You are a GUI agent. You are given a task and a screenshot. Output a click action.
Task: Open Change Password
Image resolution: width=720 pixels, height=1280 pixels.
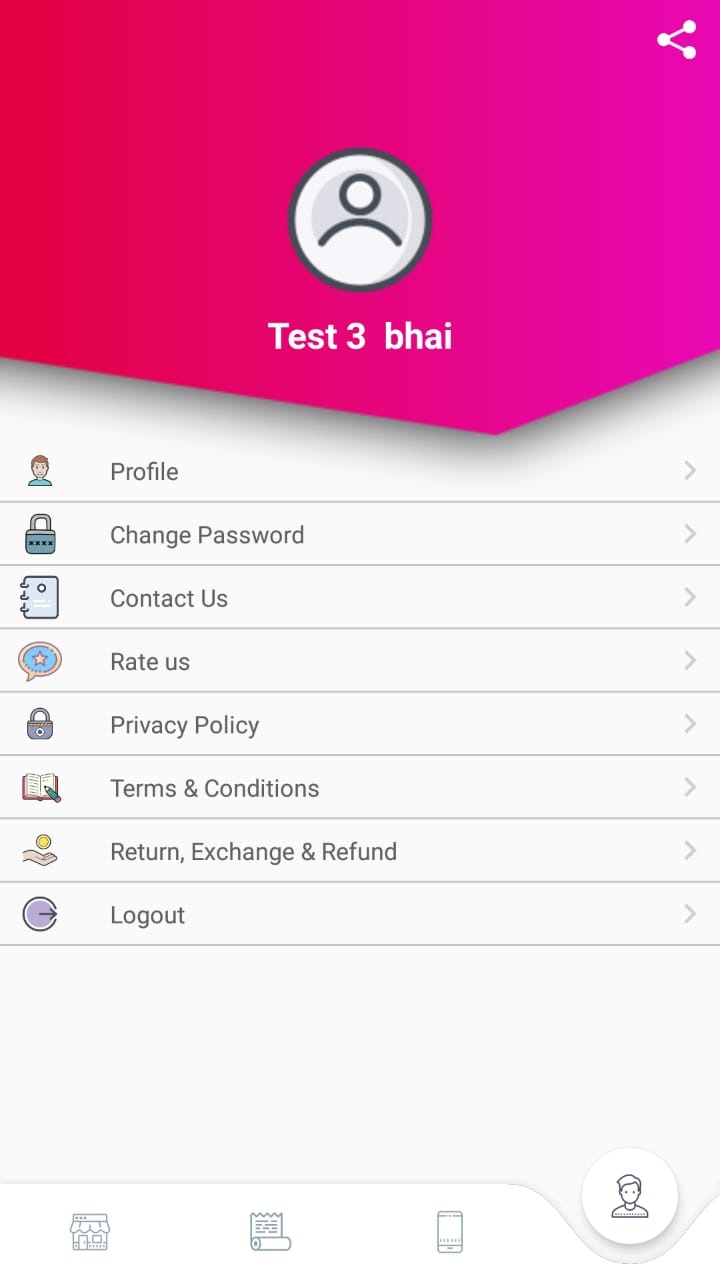point(360,535)
